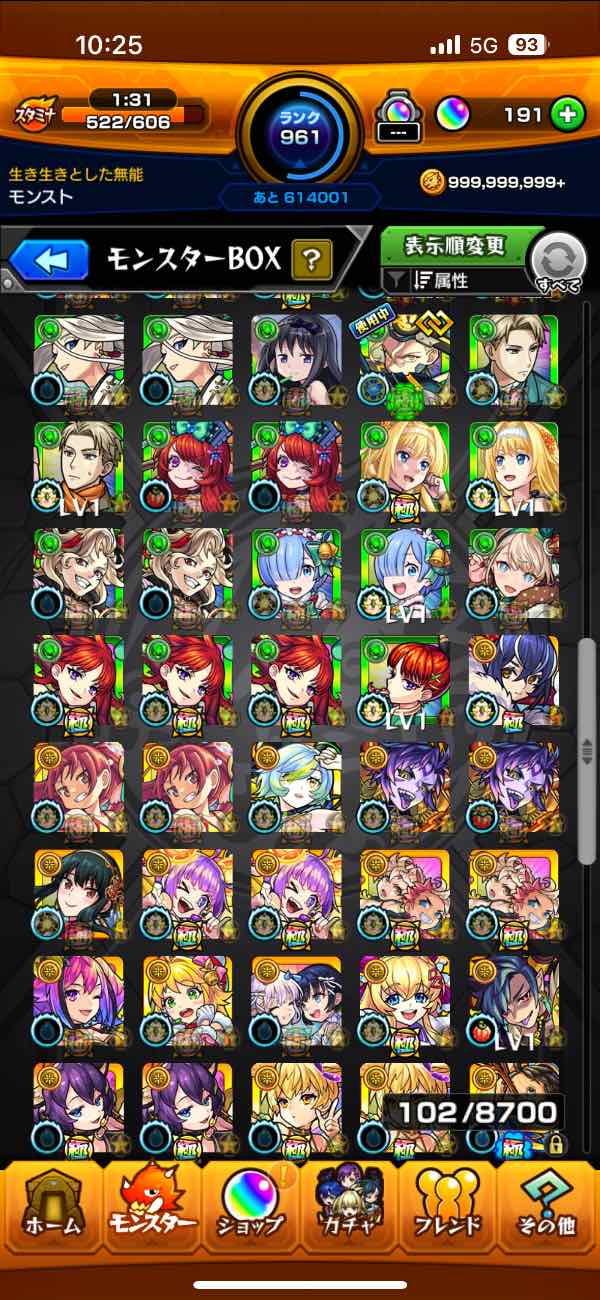Image resolution: width=600 pixels, height=1300 pixels.
Task: Add orbs with the green plus button
Action: click(x=567, y=115)
